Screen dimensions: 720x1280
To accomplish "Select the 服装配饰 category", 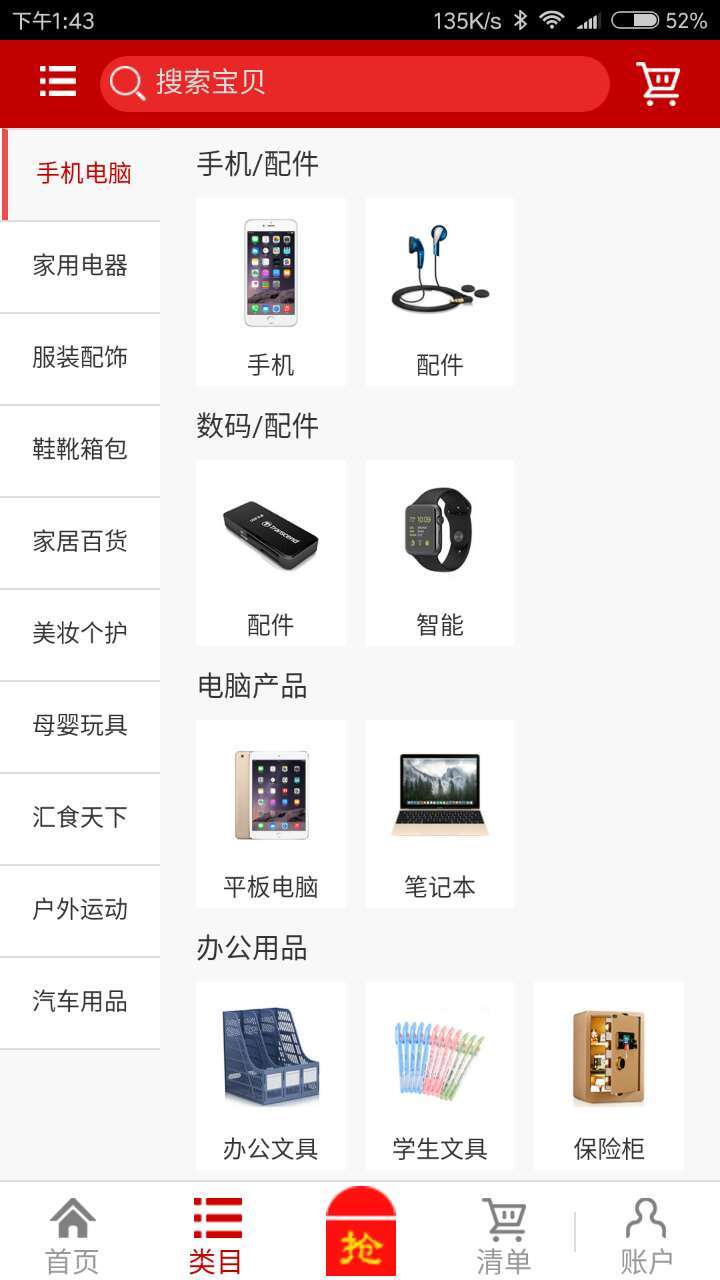I will pyautogui.click(x=80, y=358).
